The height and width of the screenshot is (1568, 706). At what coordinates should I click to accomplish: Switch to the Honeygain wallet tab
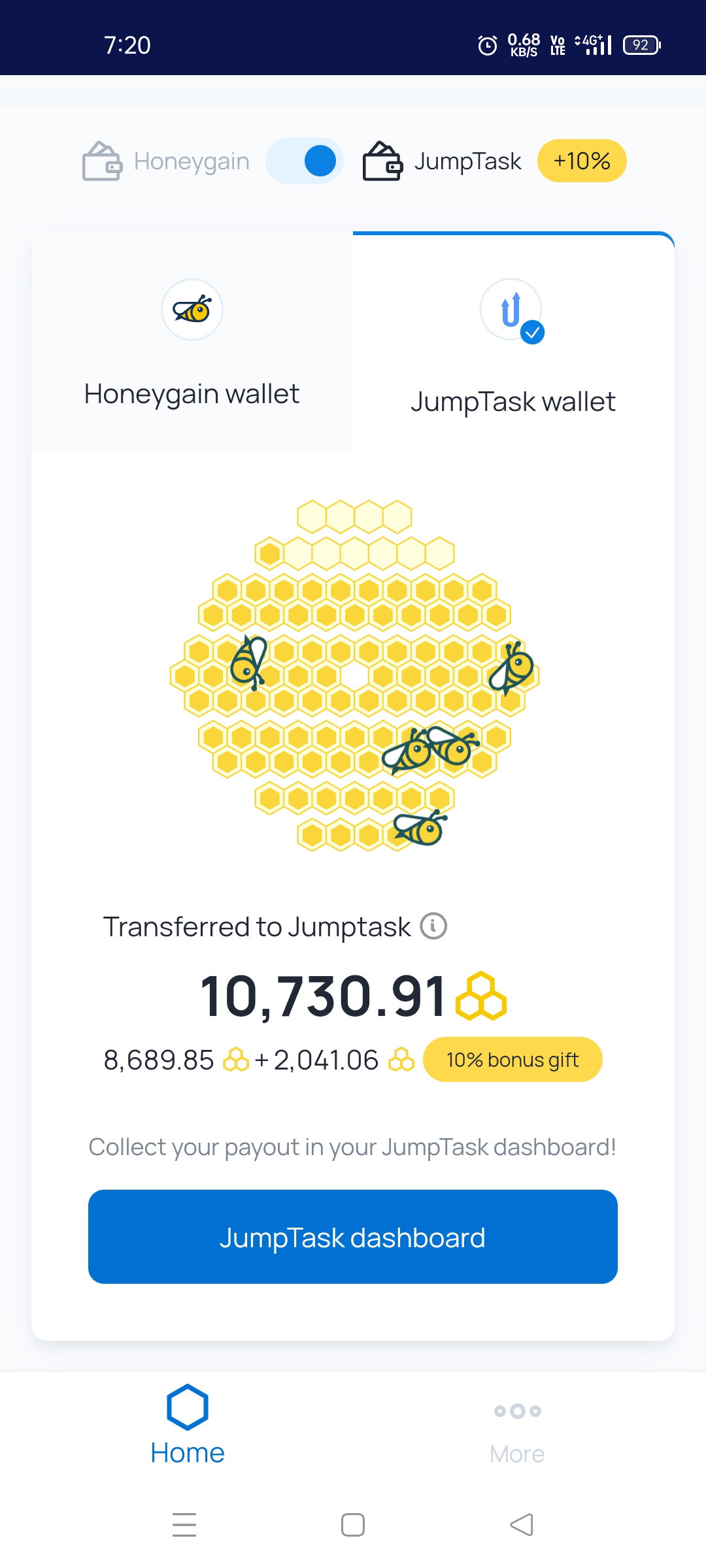192,342
